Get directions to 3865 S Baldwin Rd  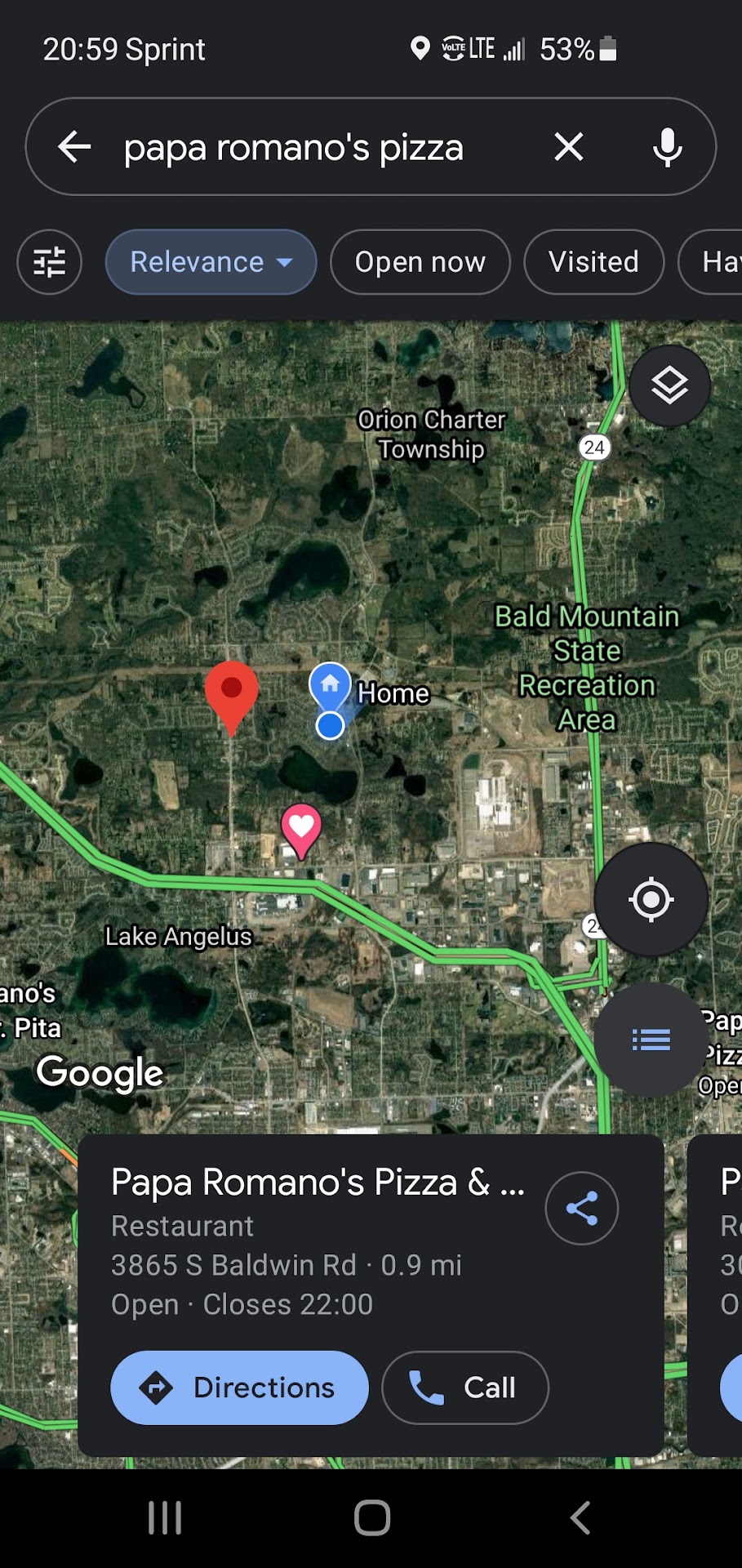(239, 1388)
